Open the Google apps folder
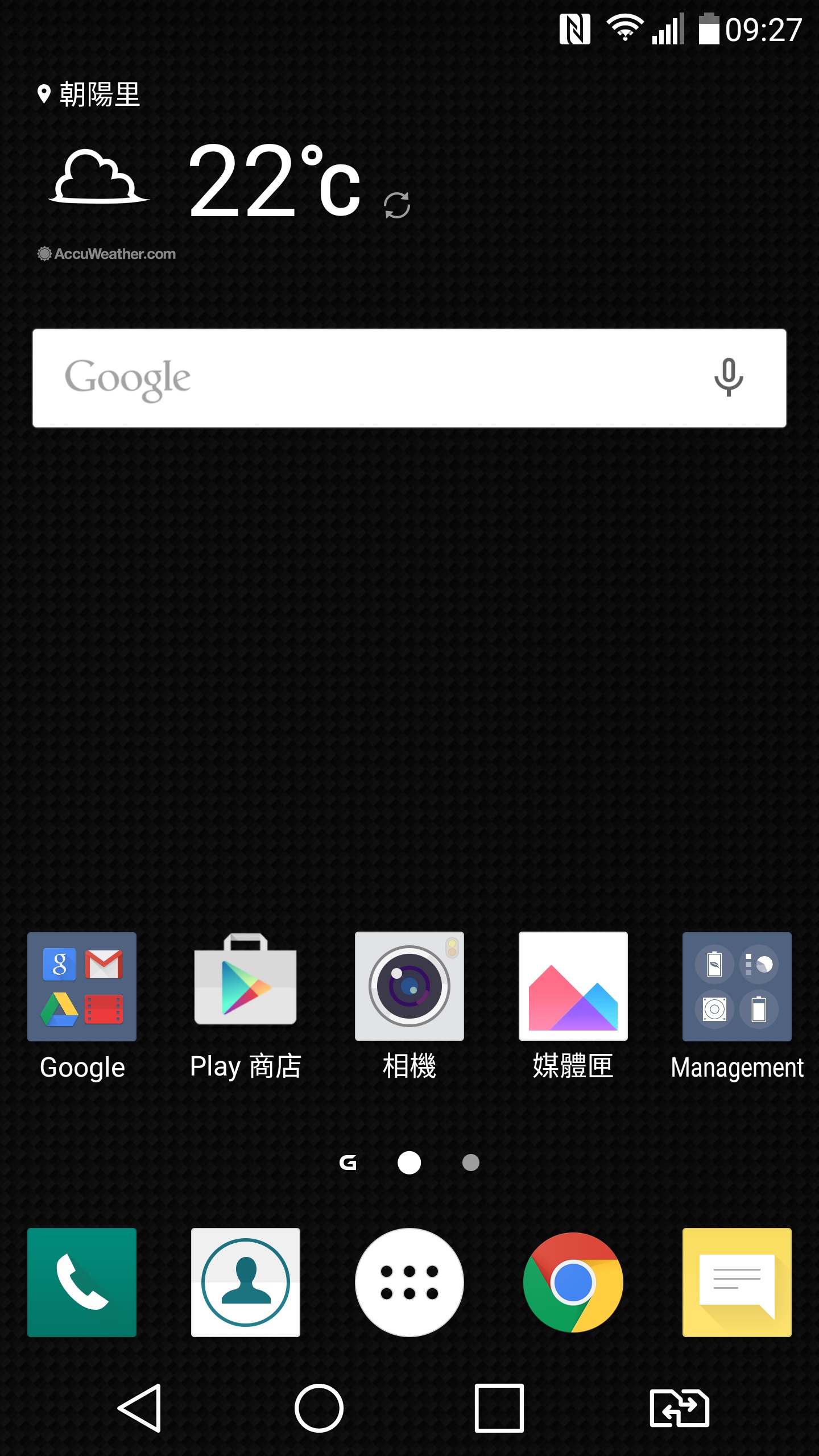The image size is (819, 1456). point(82,987)
